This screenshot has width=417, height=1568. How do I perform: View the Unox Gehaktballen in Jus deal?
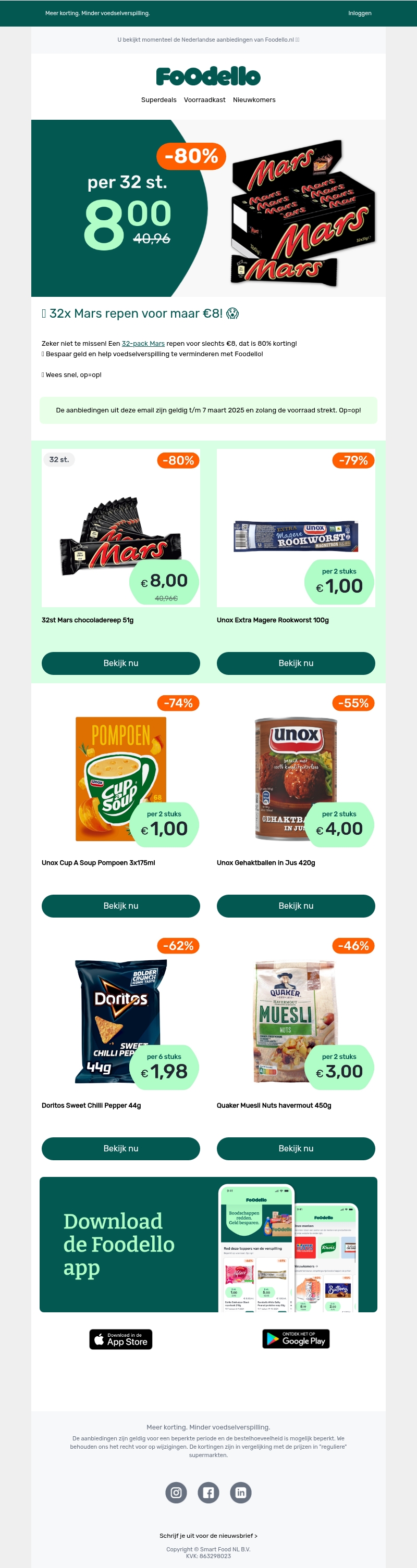[x=296, y=906]
